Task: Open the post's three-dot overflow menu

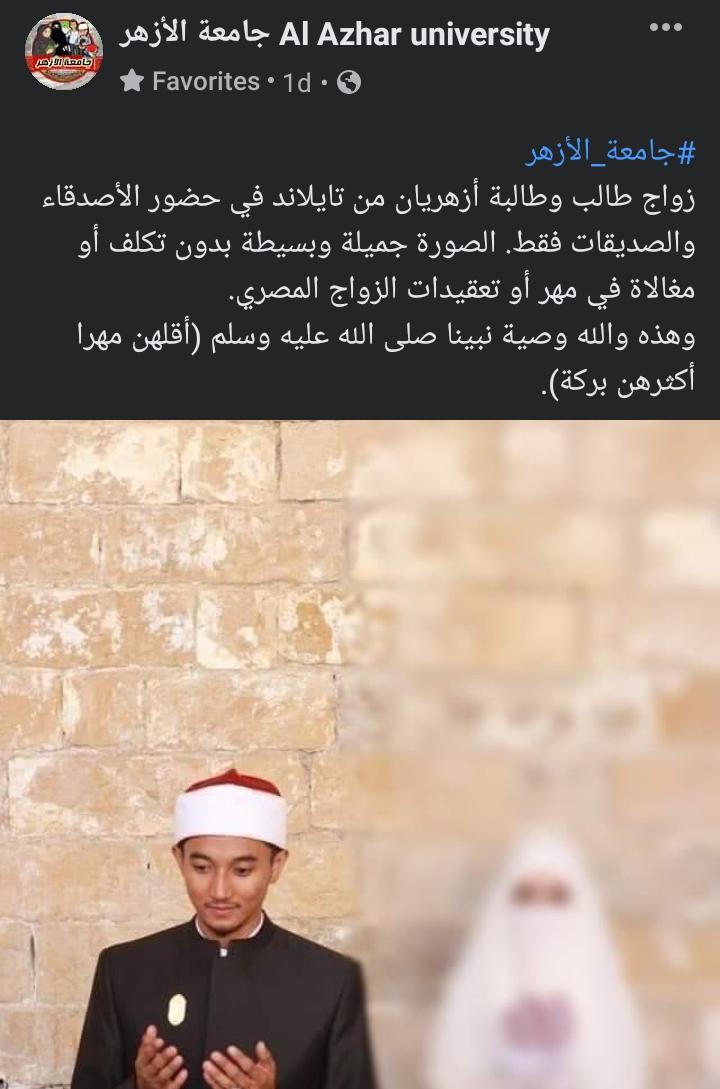Action: (x=665, y=28)
